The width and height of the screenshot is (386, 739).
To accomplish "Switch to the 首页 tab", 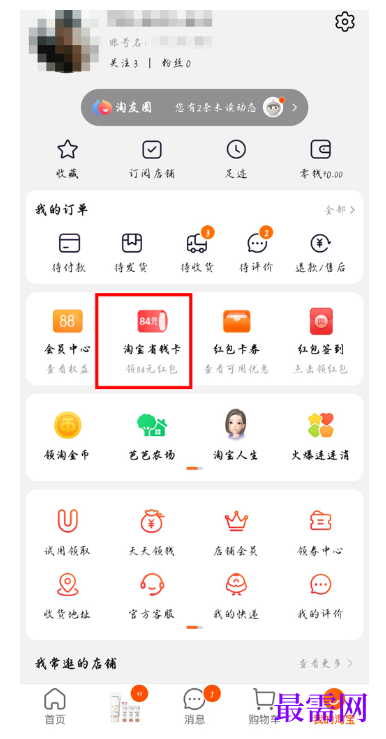I will pyautogui.click(x=55, y=706).
